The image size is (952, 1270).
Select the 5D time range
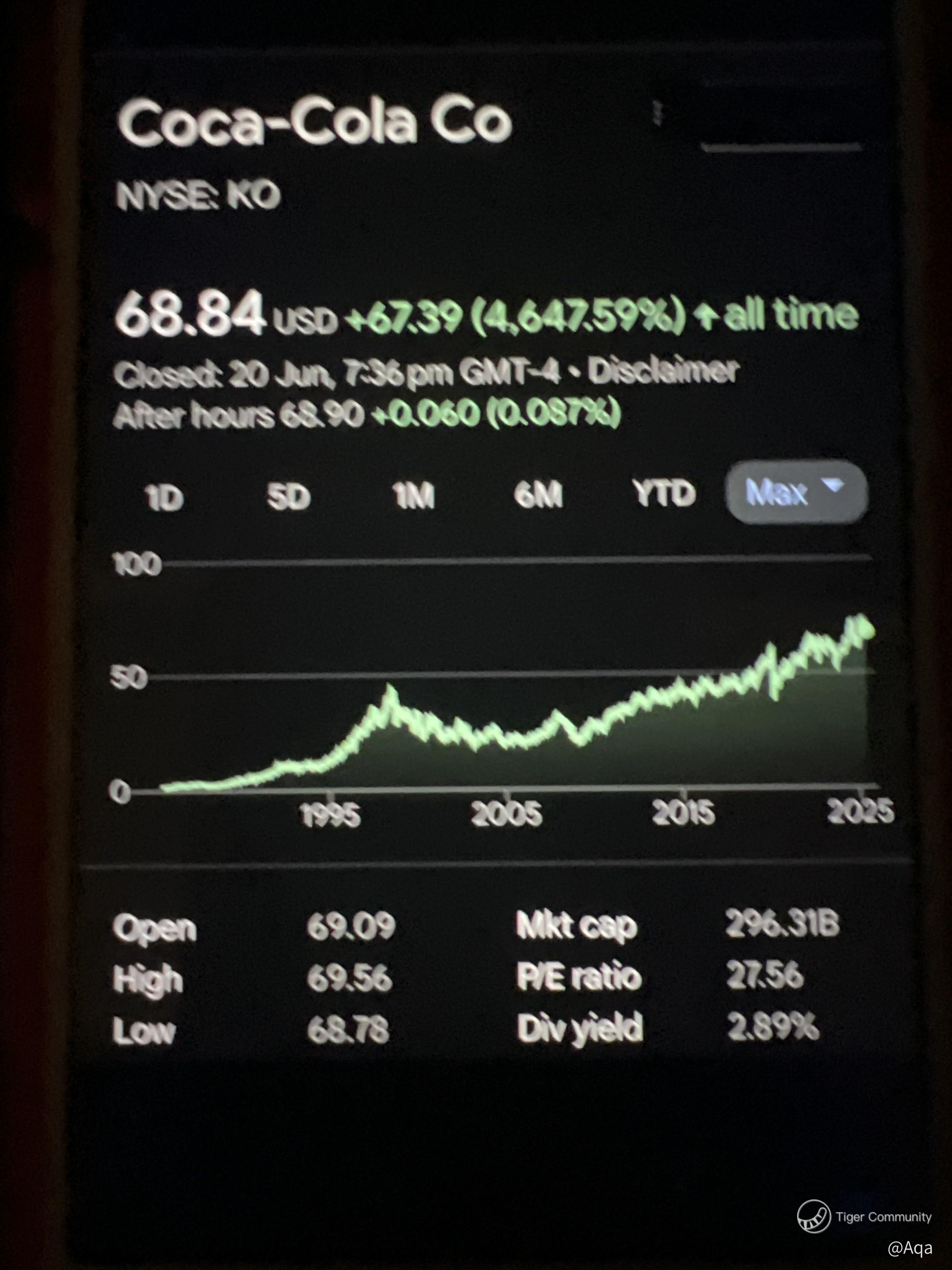289,497
